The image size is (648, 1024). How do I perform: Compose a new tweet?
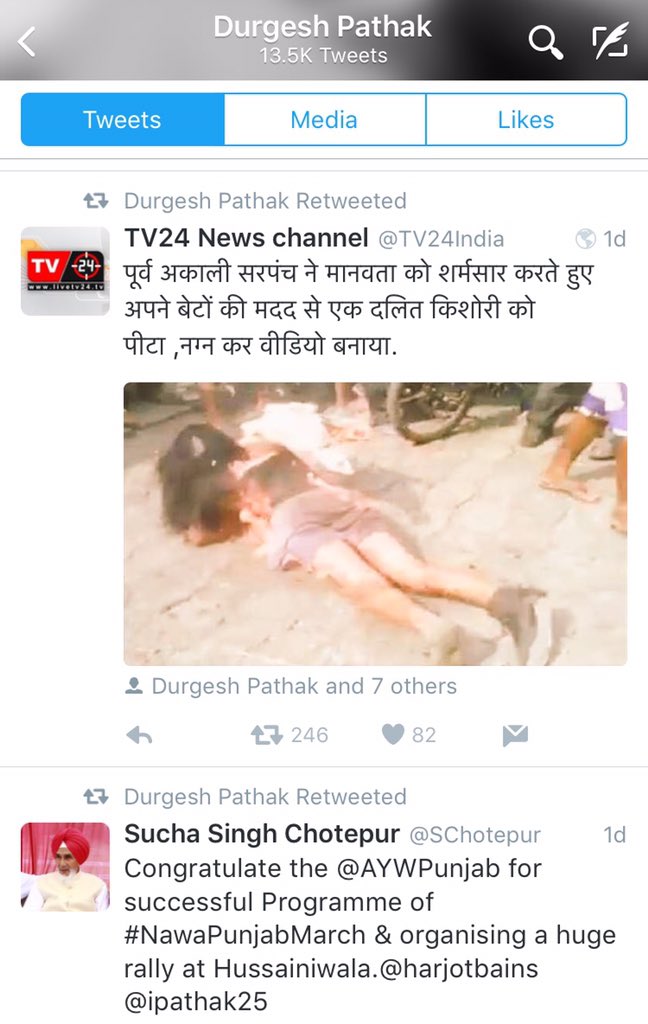[610, 42]
